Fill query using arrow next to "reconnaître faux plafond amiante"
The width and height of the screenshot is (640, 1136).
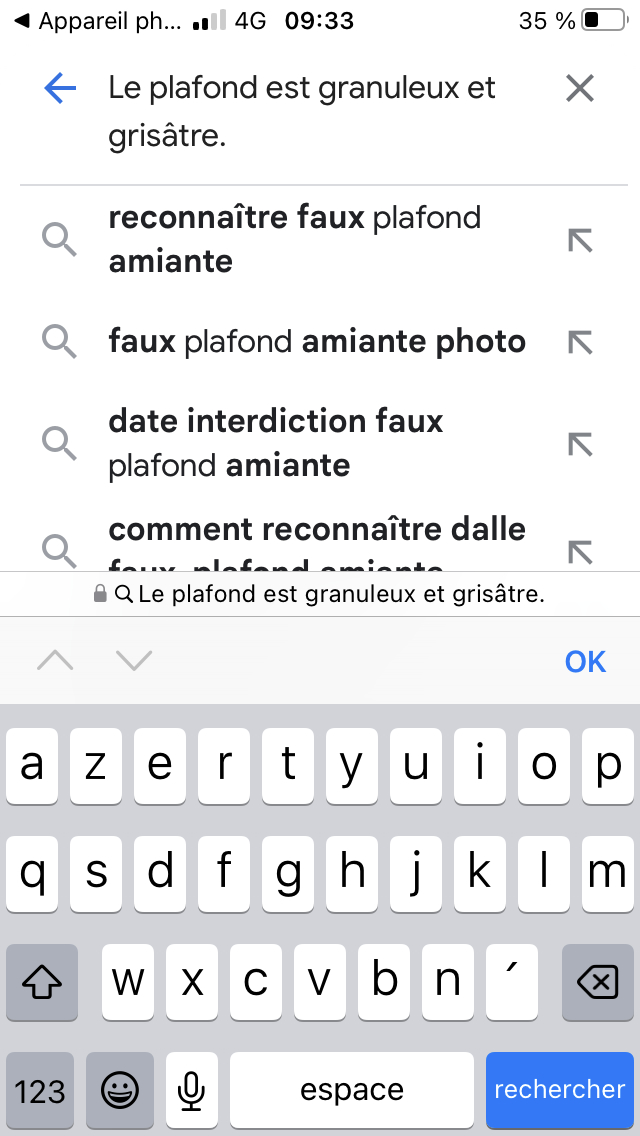point(580,240)
